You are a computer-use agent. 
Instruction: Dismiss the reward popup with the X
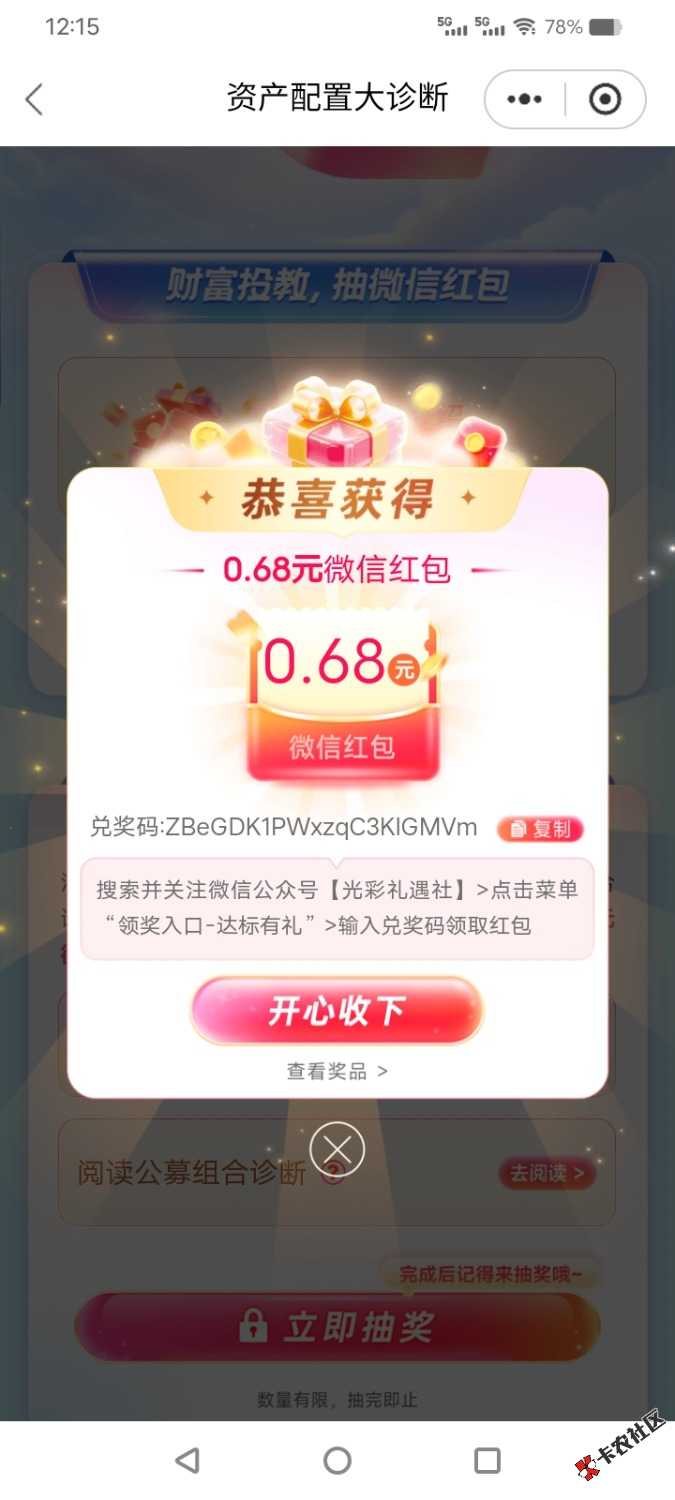click(337, 1149)
